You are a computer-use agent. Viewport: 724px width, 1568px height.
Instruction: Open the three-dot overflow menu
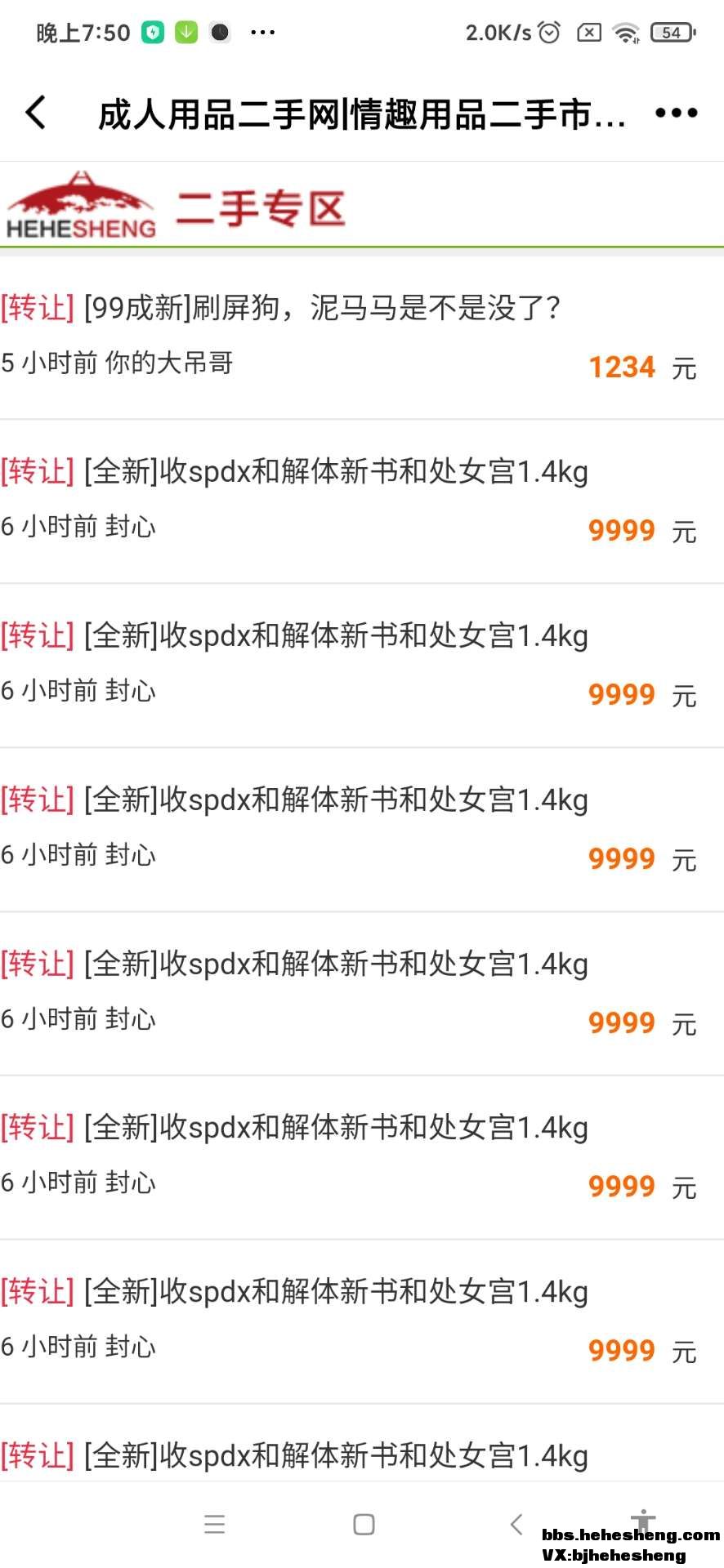[x=676, y=114]
